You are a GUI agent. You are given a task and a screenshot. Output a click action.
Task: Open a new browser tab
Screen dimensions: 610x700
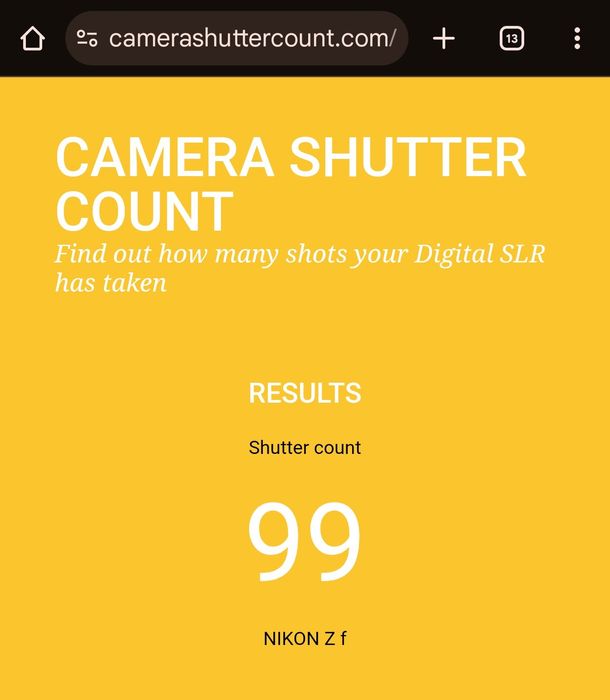(x=443, y=39)
